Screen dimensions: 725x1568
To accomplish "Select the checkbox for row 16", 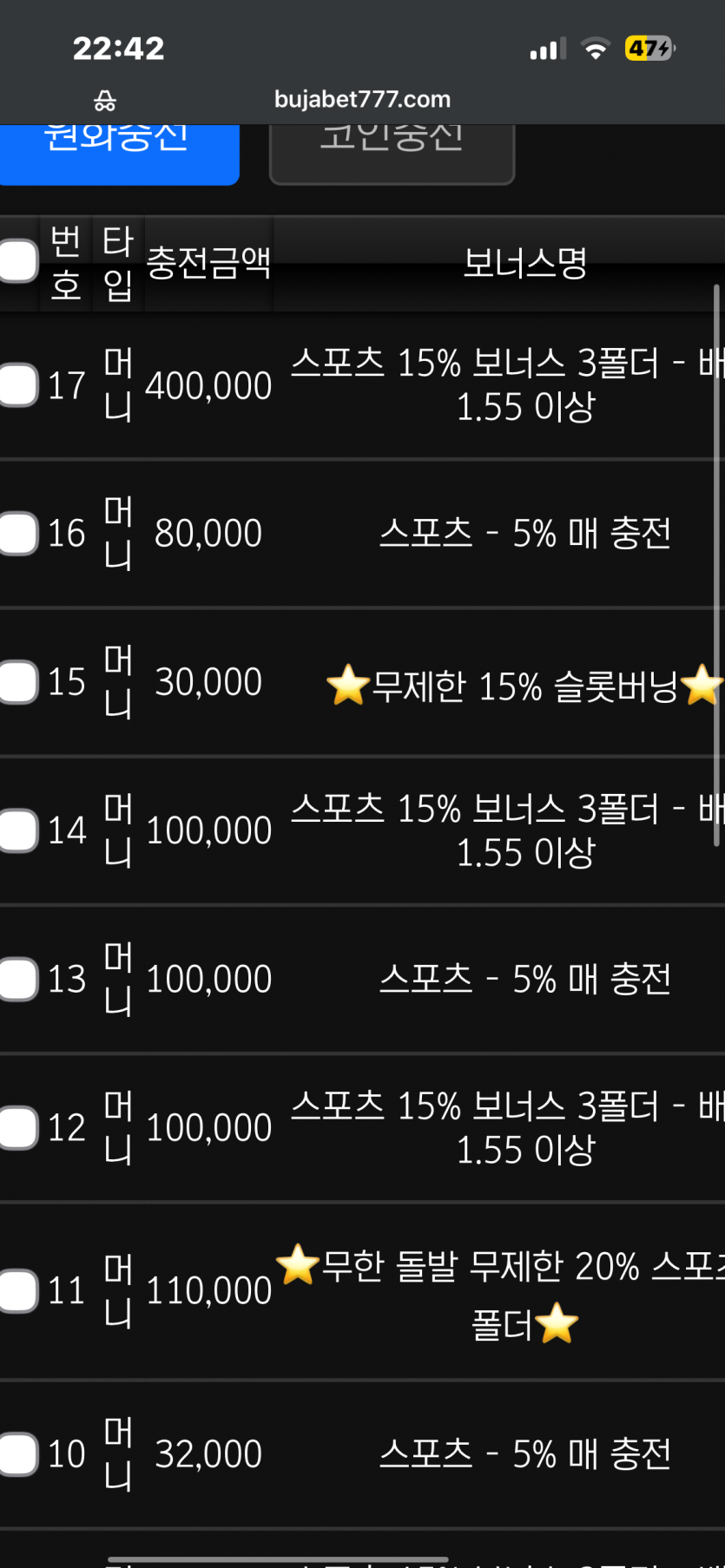I will (x=18, y=533).
